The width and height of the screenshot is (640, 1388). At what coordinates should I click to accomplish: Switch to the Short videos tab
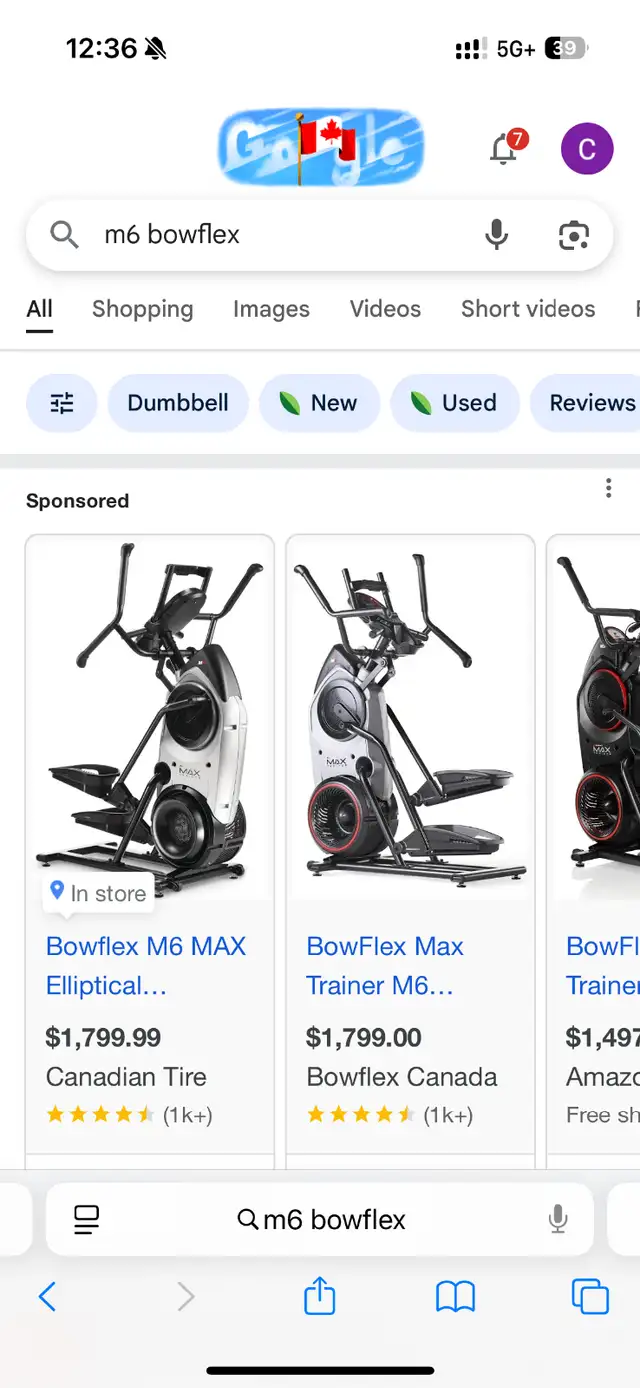[528, 309]
